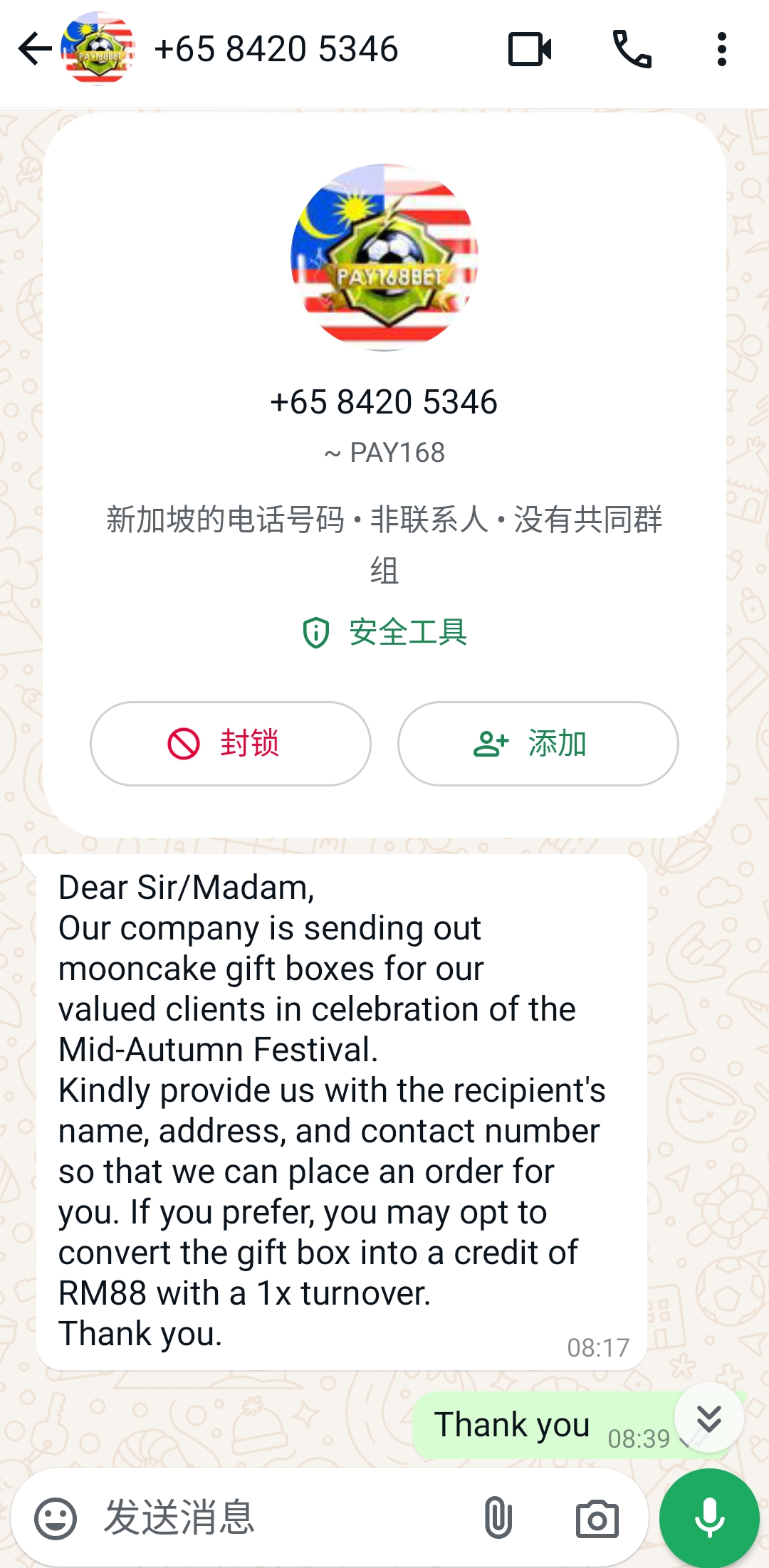Go back to the chat list
Viewport: 769px width, 1568px height.
pyautogui.click(x=34, y=49)
